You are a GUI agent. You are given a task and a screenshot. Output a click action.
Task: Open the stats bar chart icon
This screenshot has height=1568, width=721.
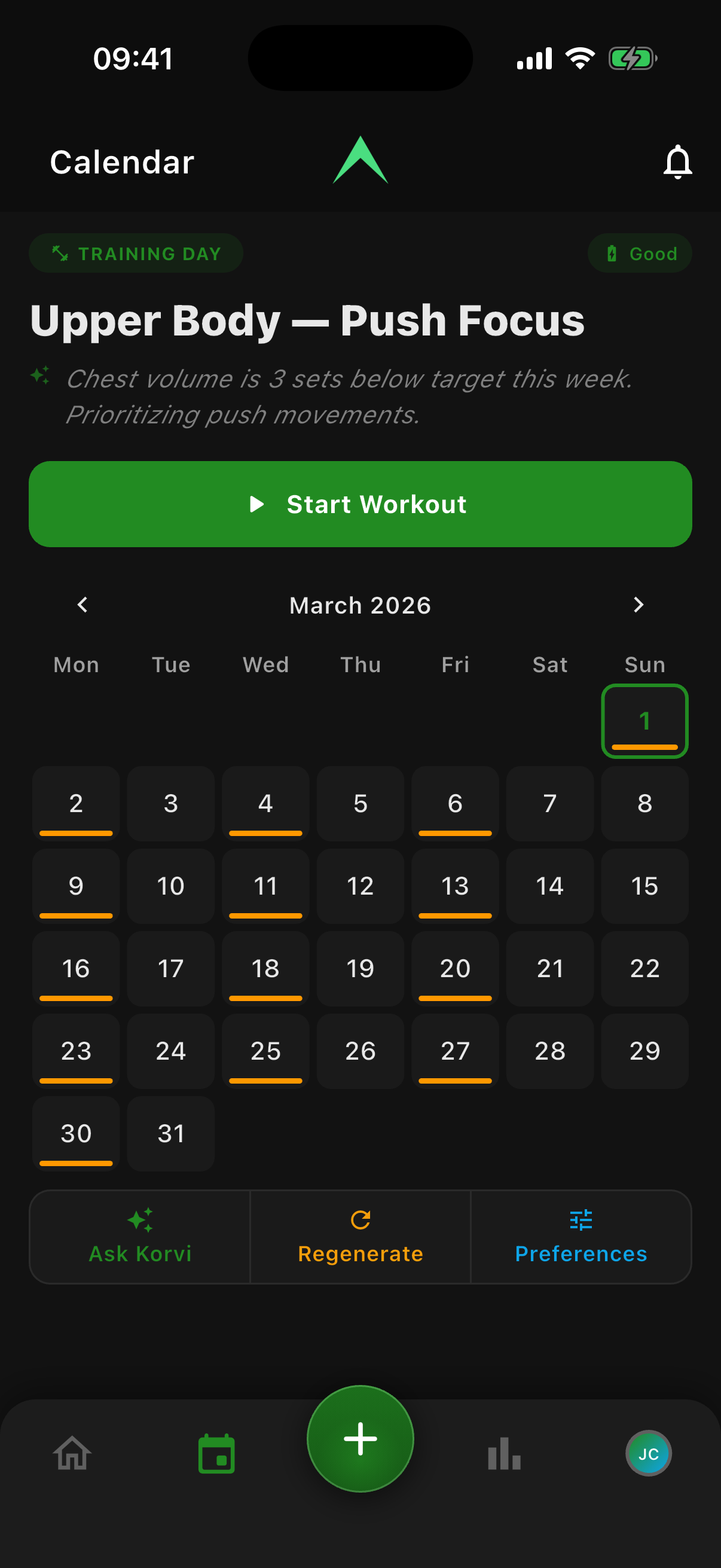pyautogui.click(x=505, y=1455)
